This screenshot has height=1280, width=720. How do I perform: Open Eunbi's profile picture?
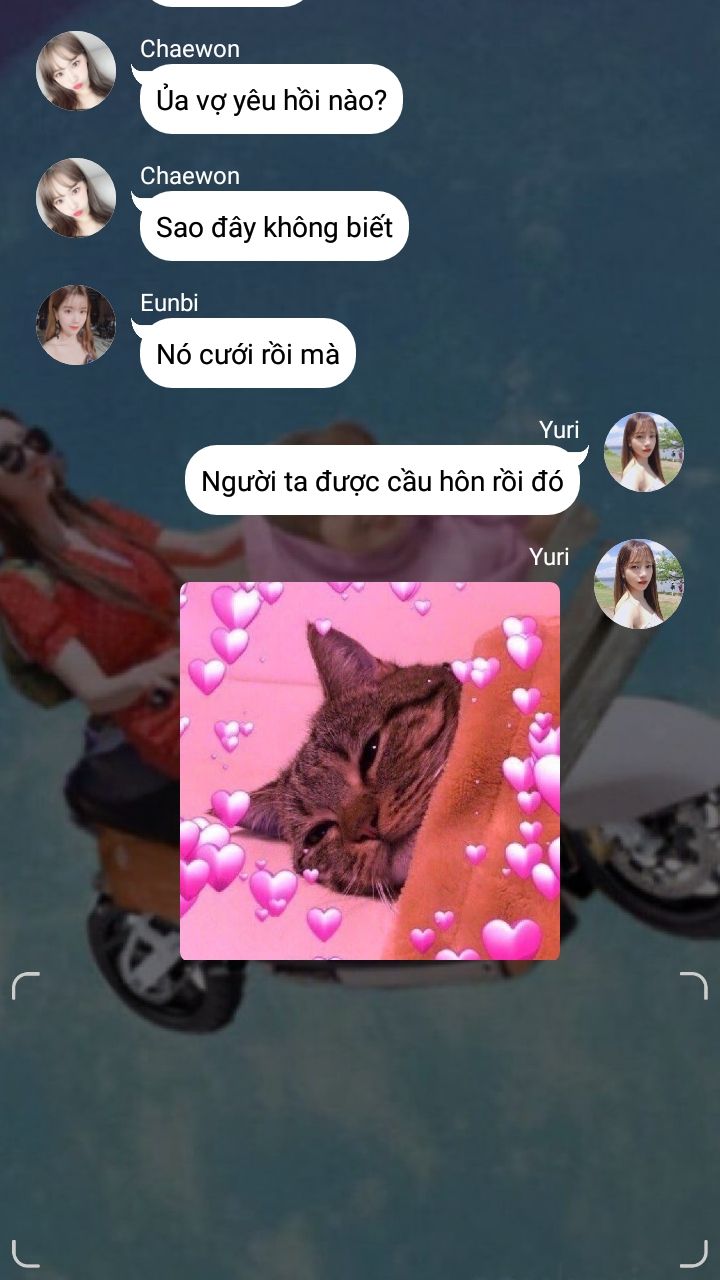click(76, 325)
